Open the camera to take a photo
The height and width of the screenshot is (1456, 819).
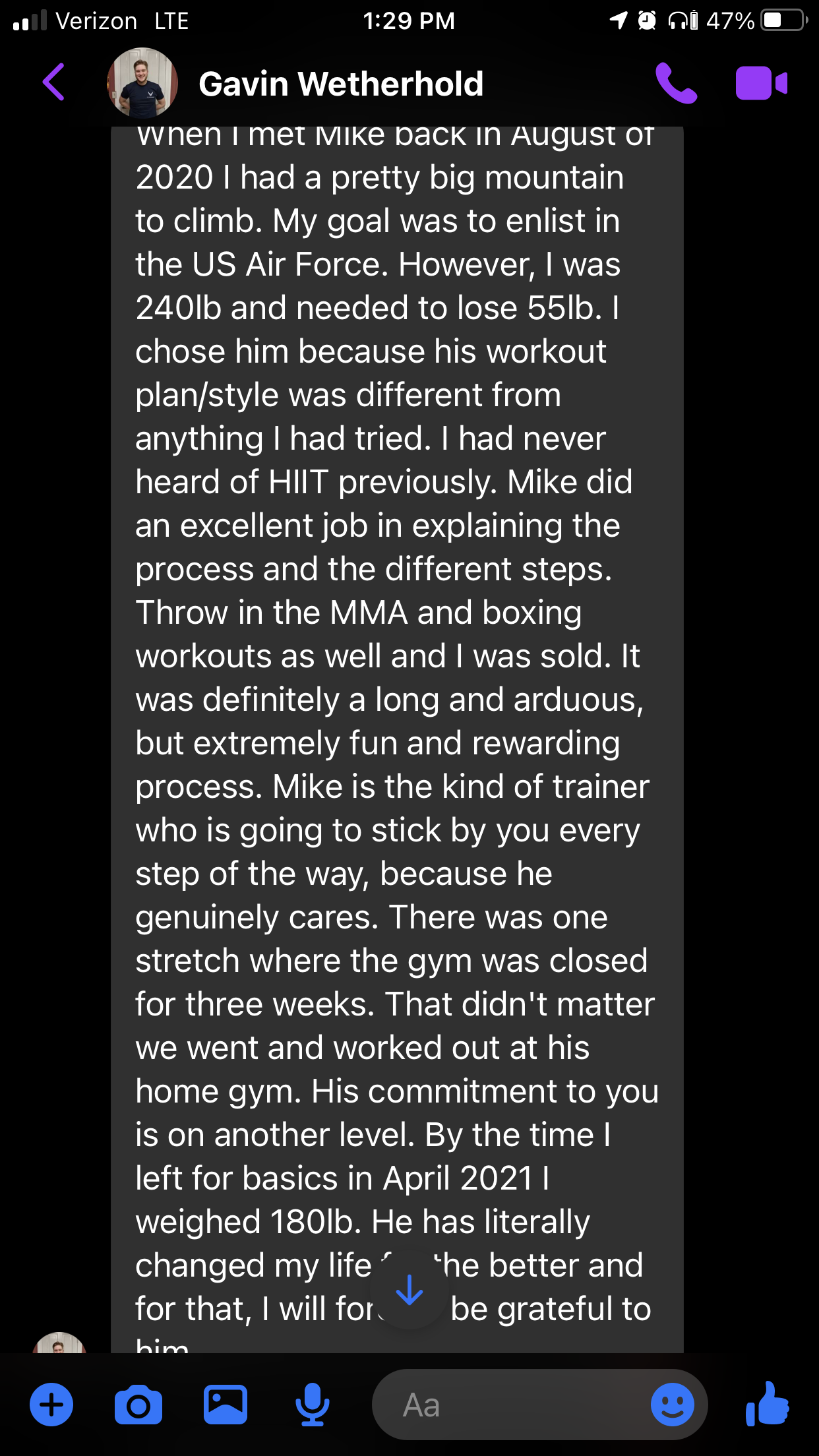click(138, 1405)
